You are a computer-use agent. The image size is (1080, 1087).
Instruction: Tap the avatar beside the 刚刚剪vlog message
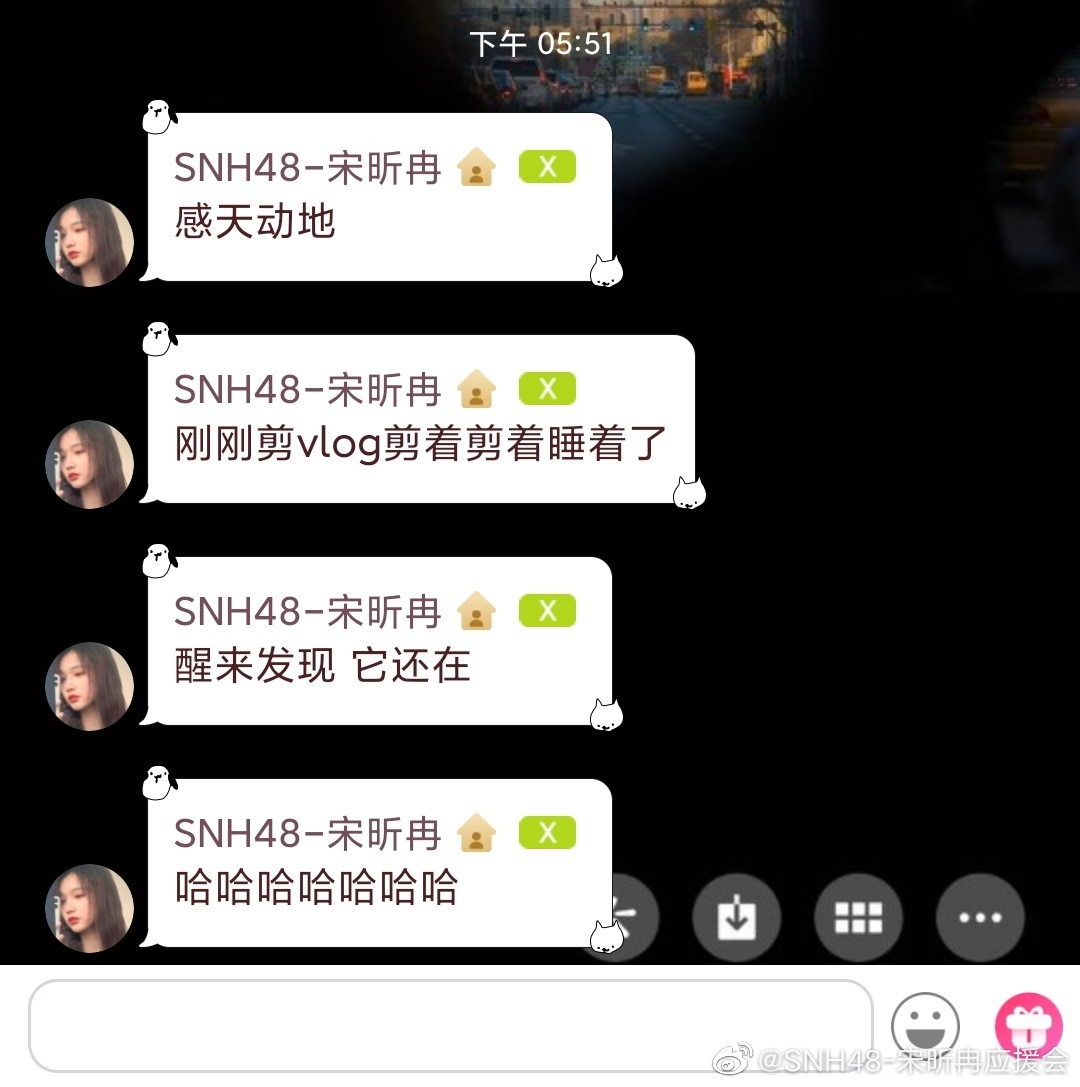[x=90, y=464]
